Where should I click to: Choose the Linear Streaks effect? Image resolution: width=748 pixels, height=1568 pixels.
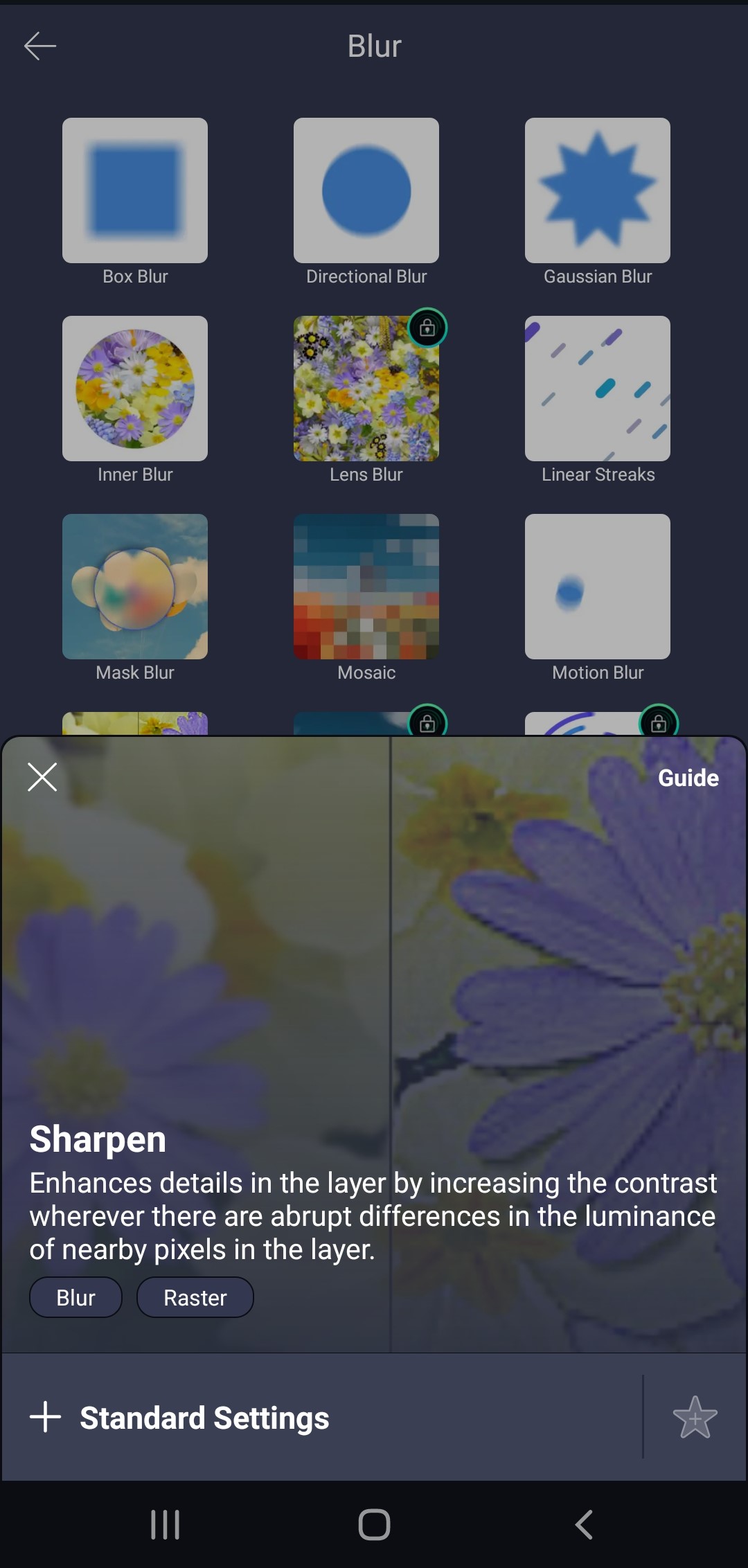click(x=598, y=389)
